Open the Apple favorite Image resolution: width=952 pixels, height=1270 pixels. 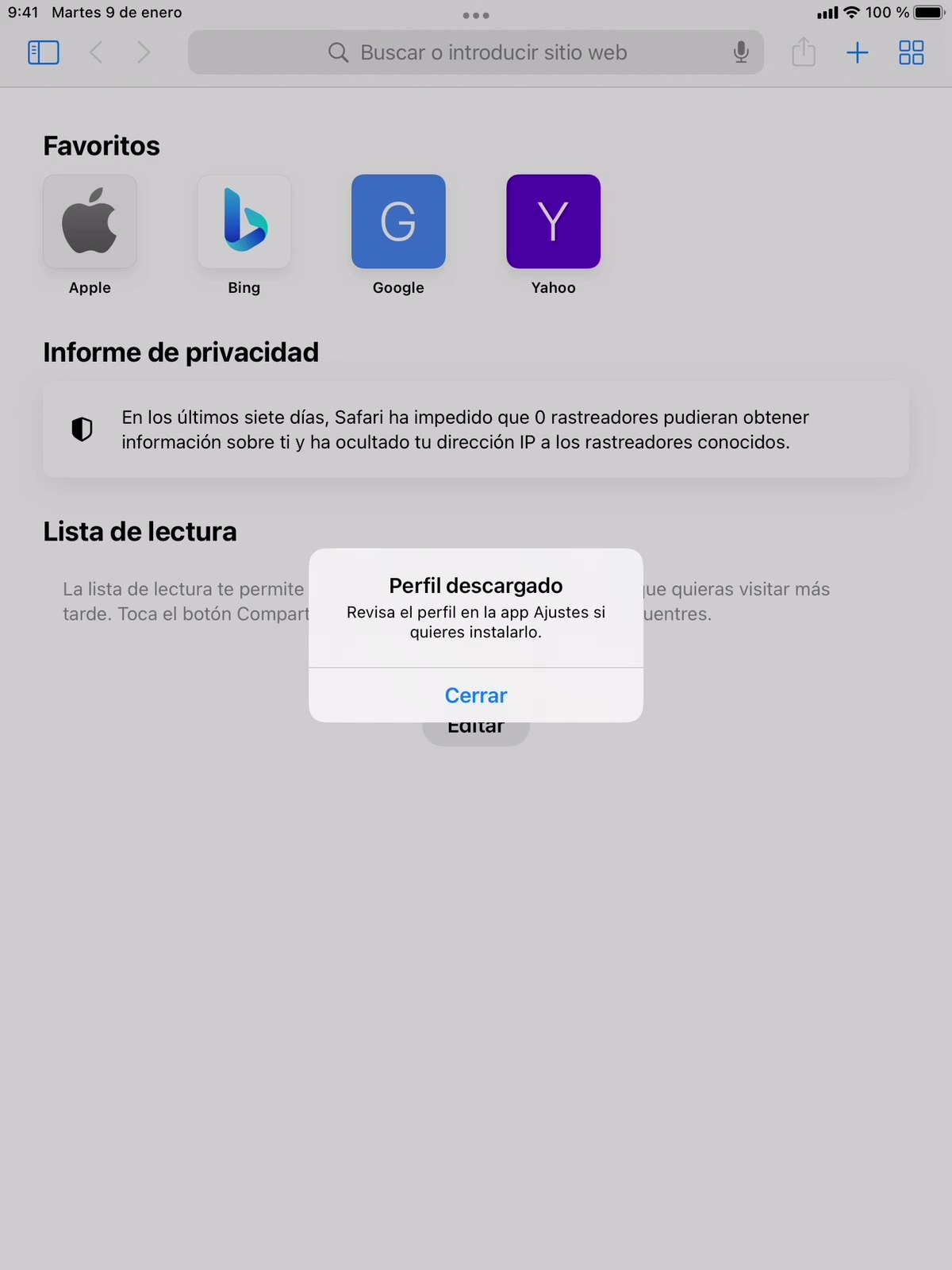pyautogui.click(x=90, y=221)
